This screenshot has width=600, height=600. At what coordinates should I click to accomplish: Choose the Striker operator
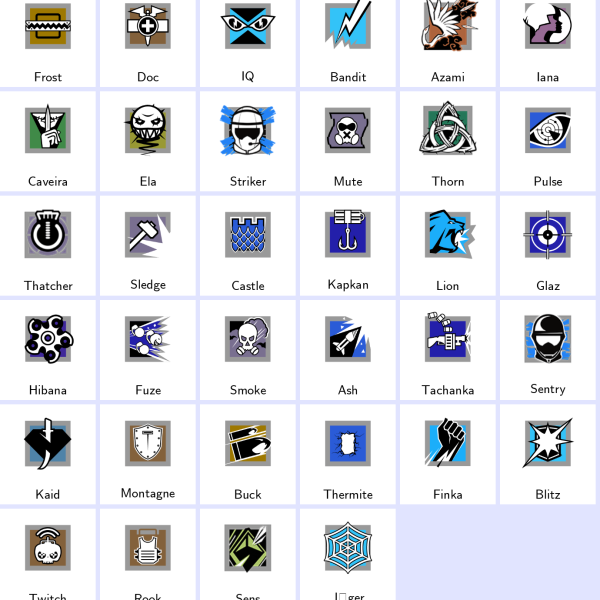point(248,140)
